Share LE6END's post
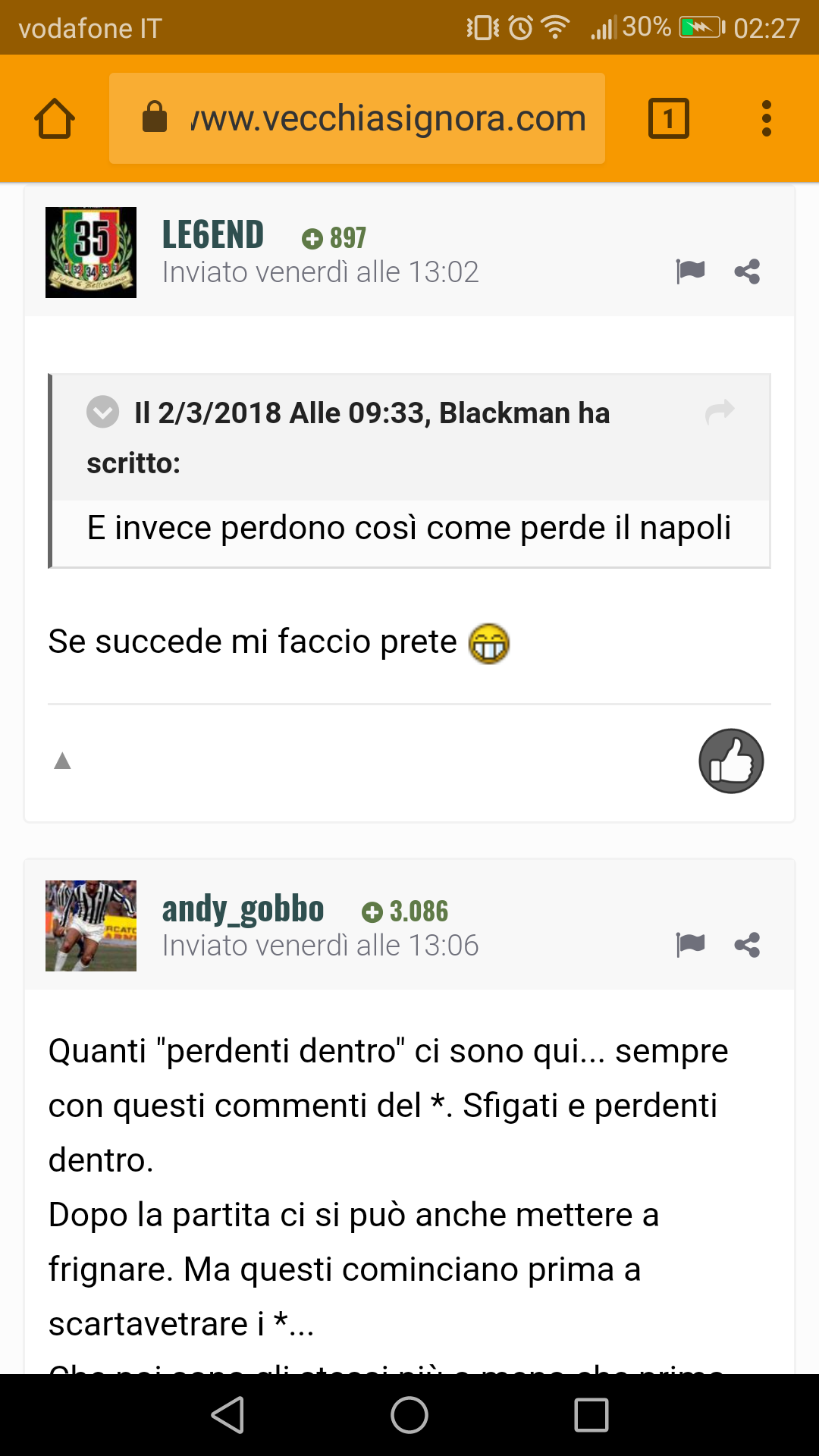 pyautogui.click(x=747, y=271)
